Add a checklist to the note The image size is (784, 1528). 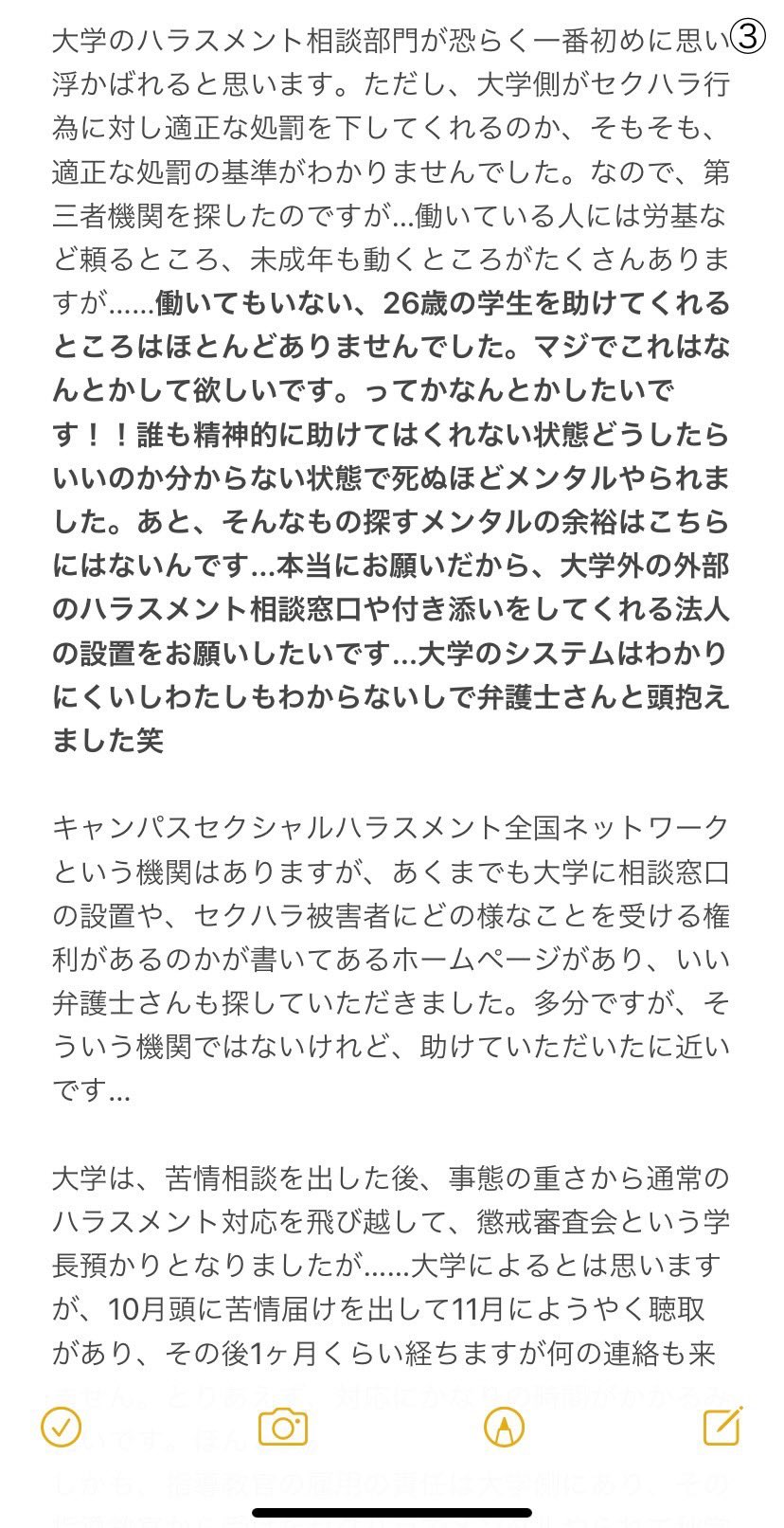(x=62, y=1427)
